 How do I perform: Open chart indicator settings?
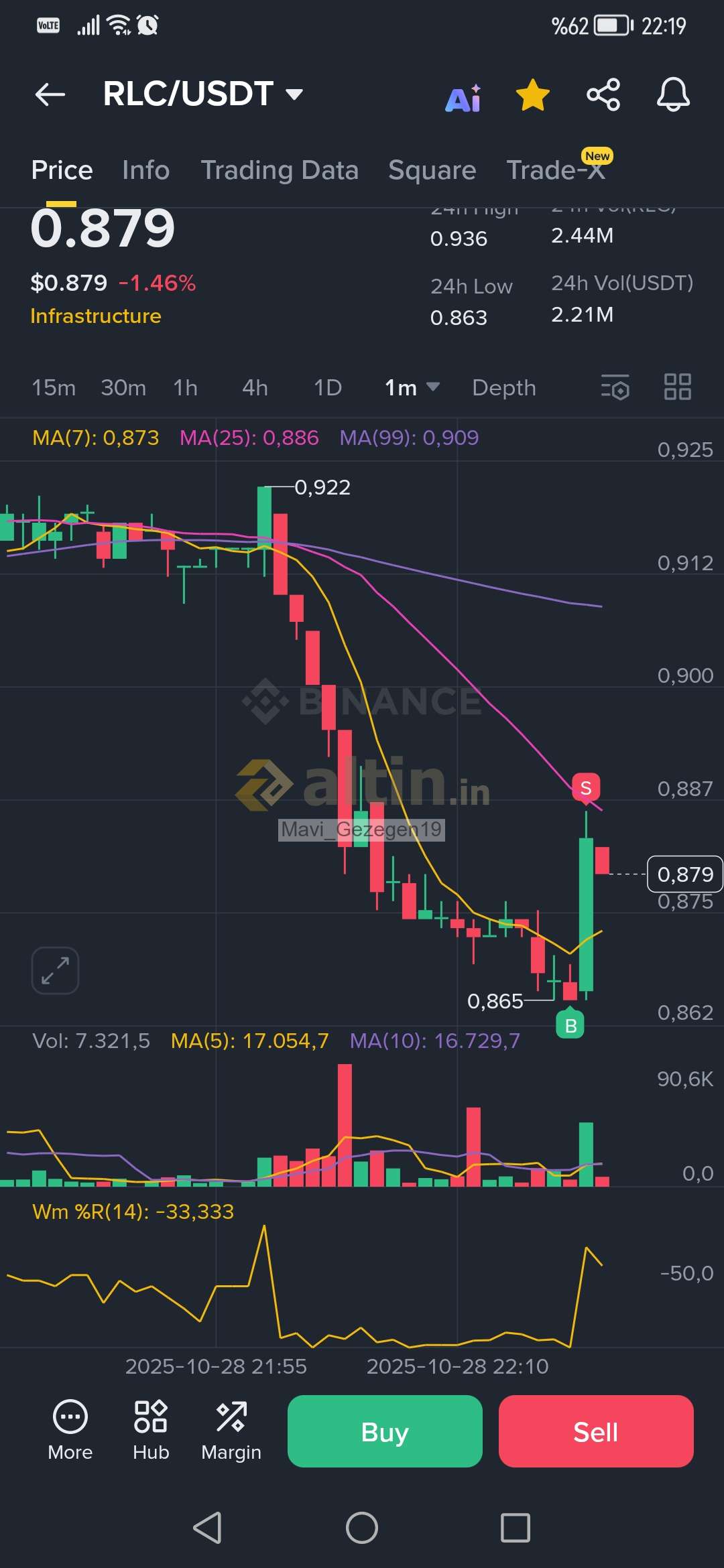tap(615, 387)
